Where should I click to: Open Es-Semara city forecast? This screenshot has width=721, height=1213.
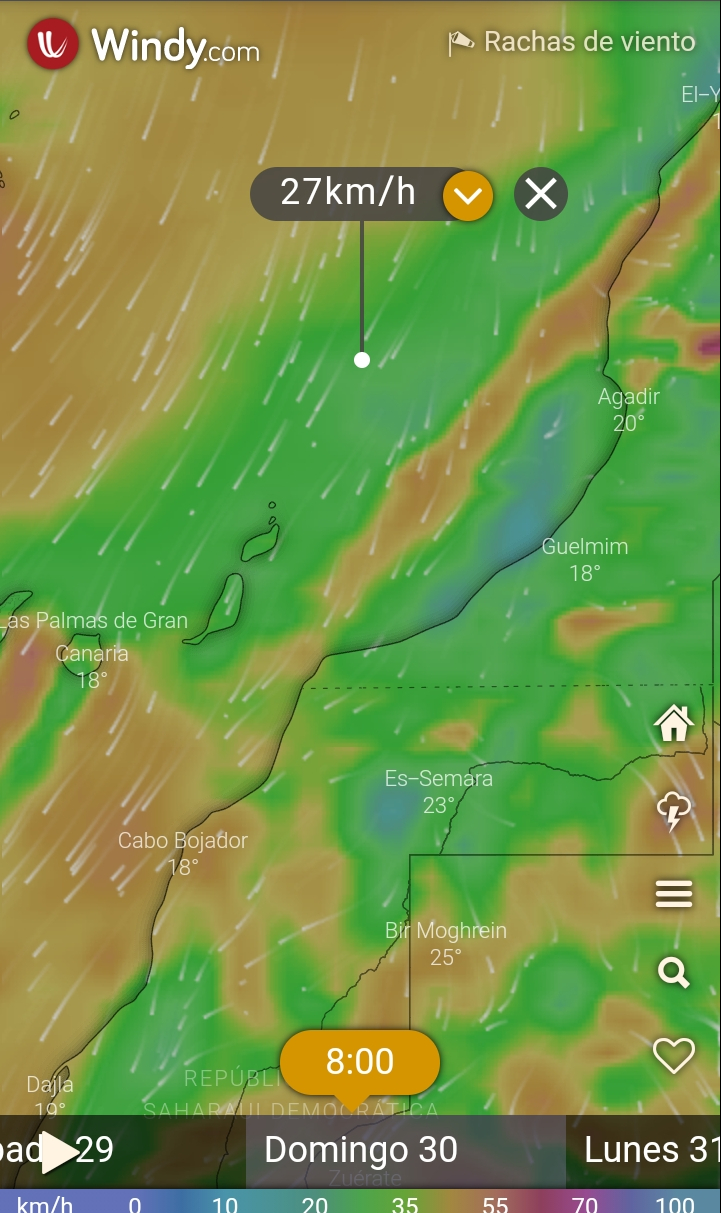tap(439, 791)
